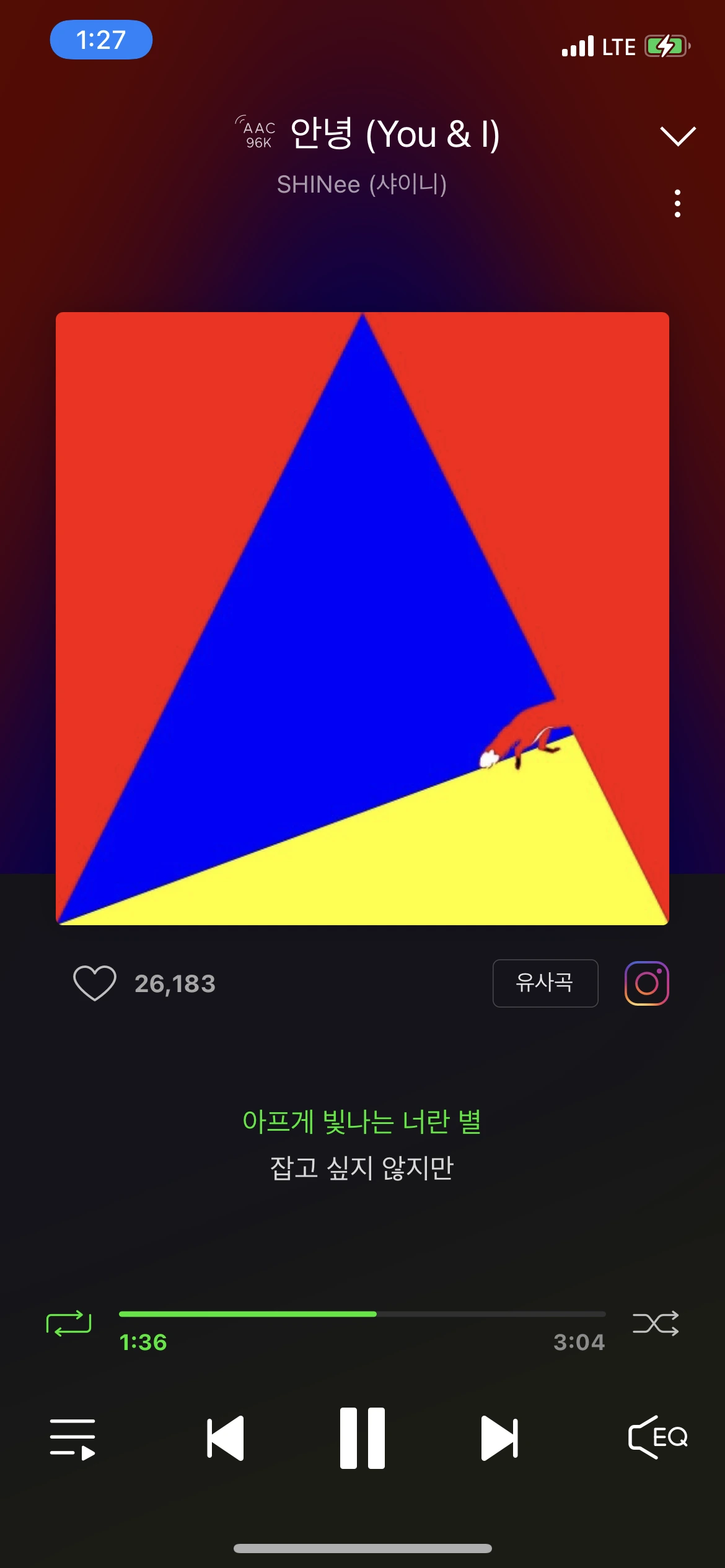
Task: Skip back to the previous track
Action: (226, 1438)
